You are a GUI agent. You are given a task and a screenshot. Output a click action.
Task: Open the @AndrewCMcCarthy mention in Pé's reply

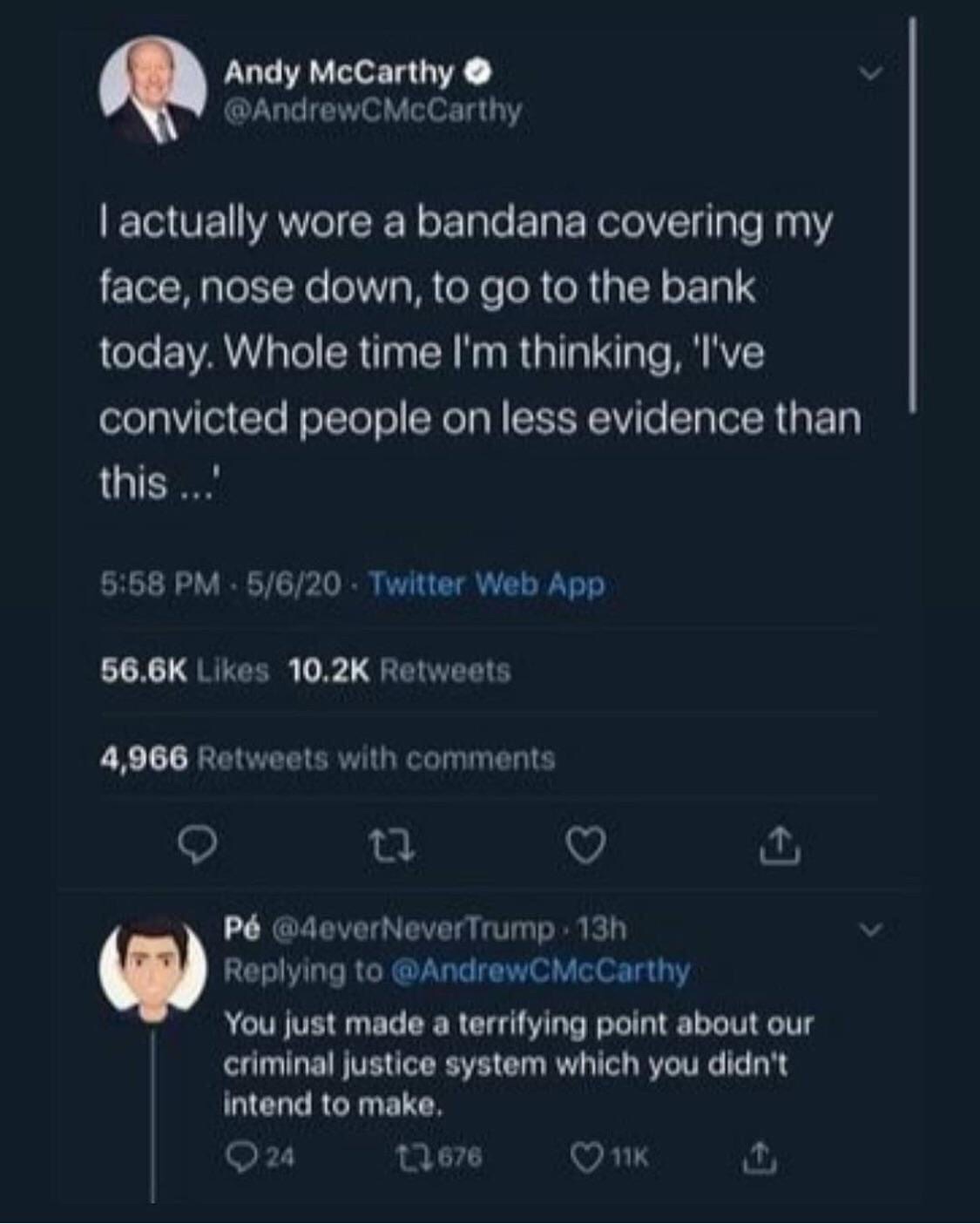540,970
